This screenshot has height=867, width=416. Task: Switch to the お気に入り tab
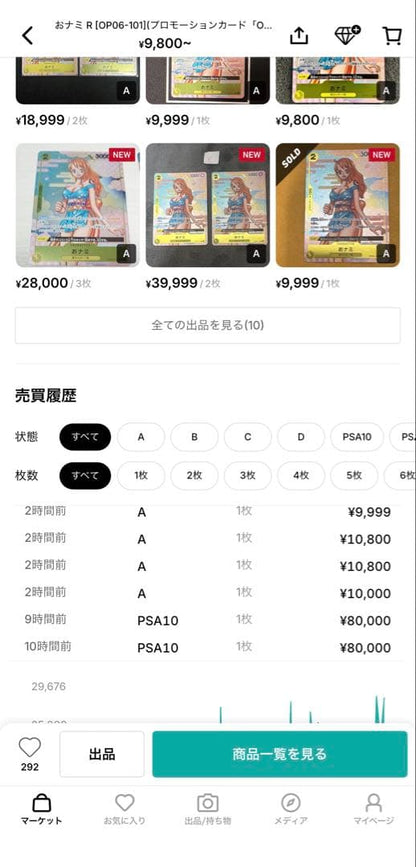tap(124, 809)
